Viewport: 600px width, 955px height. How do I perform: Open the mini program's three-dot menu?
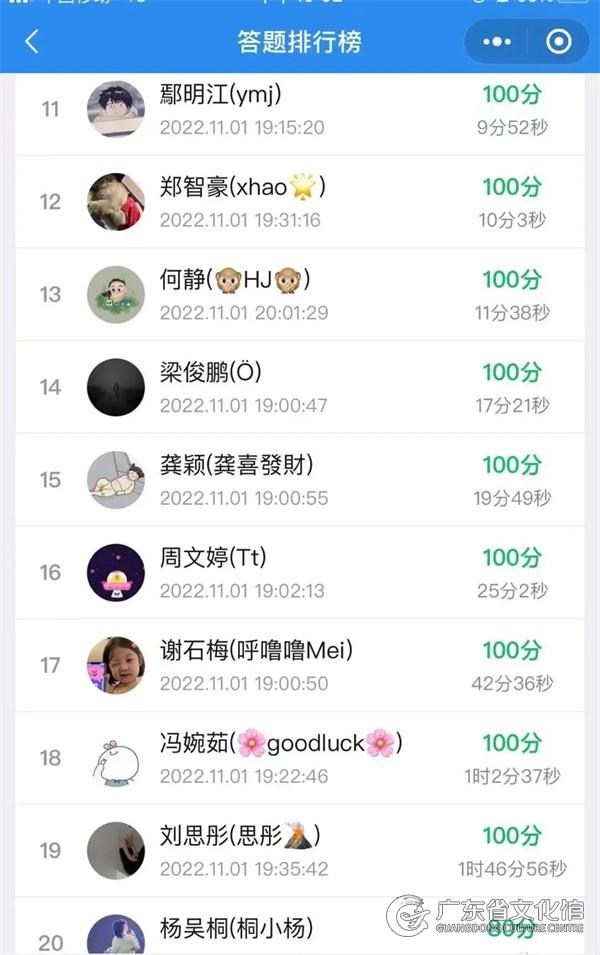[497, 42]
